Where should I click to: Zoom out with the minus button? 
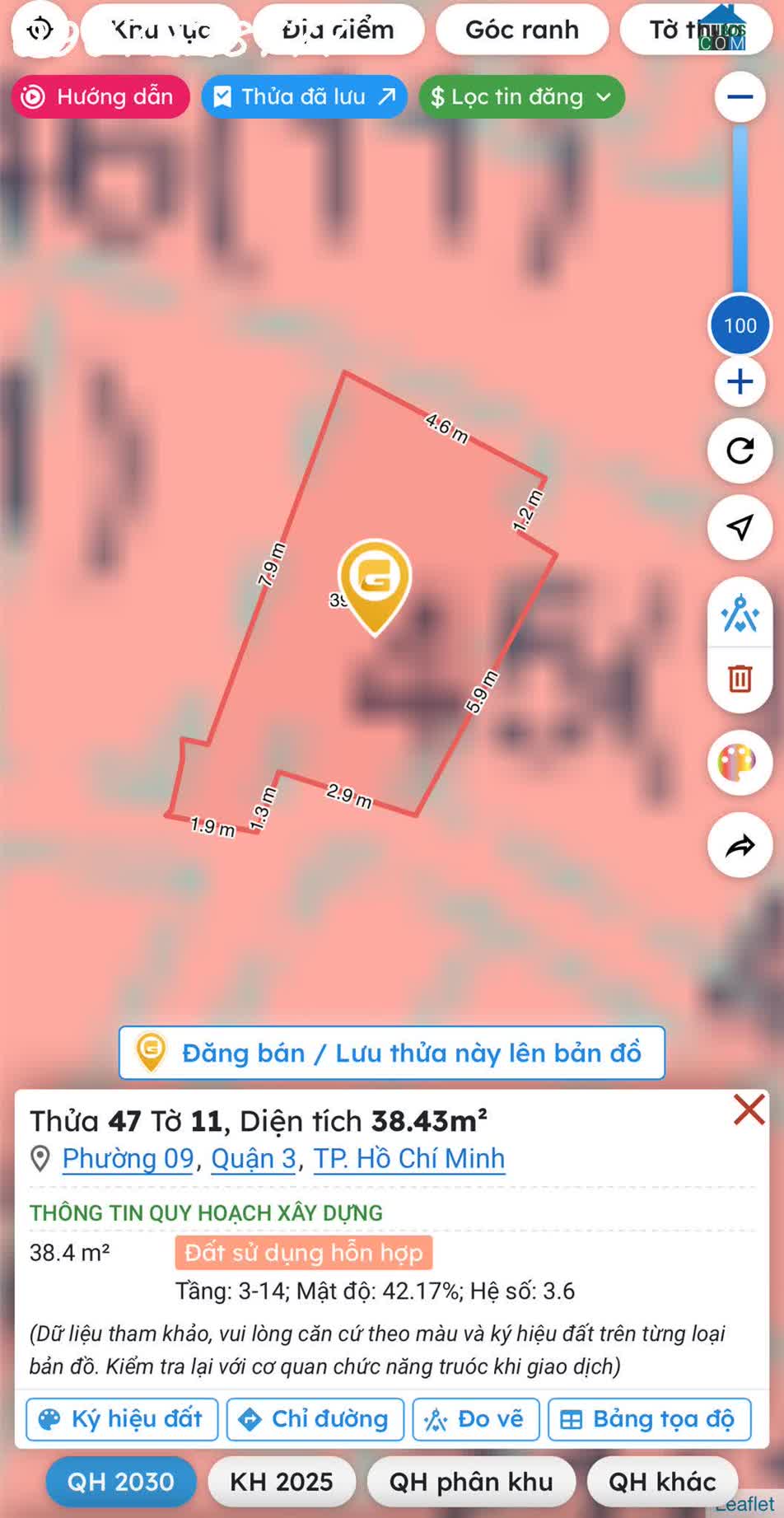pos(740,97)
